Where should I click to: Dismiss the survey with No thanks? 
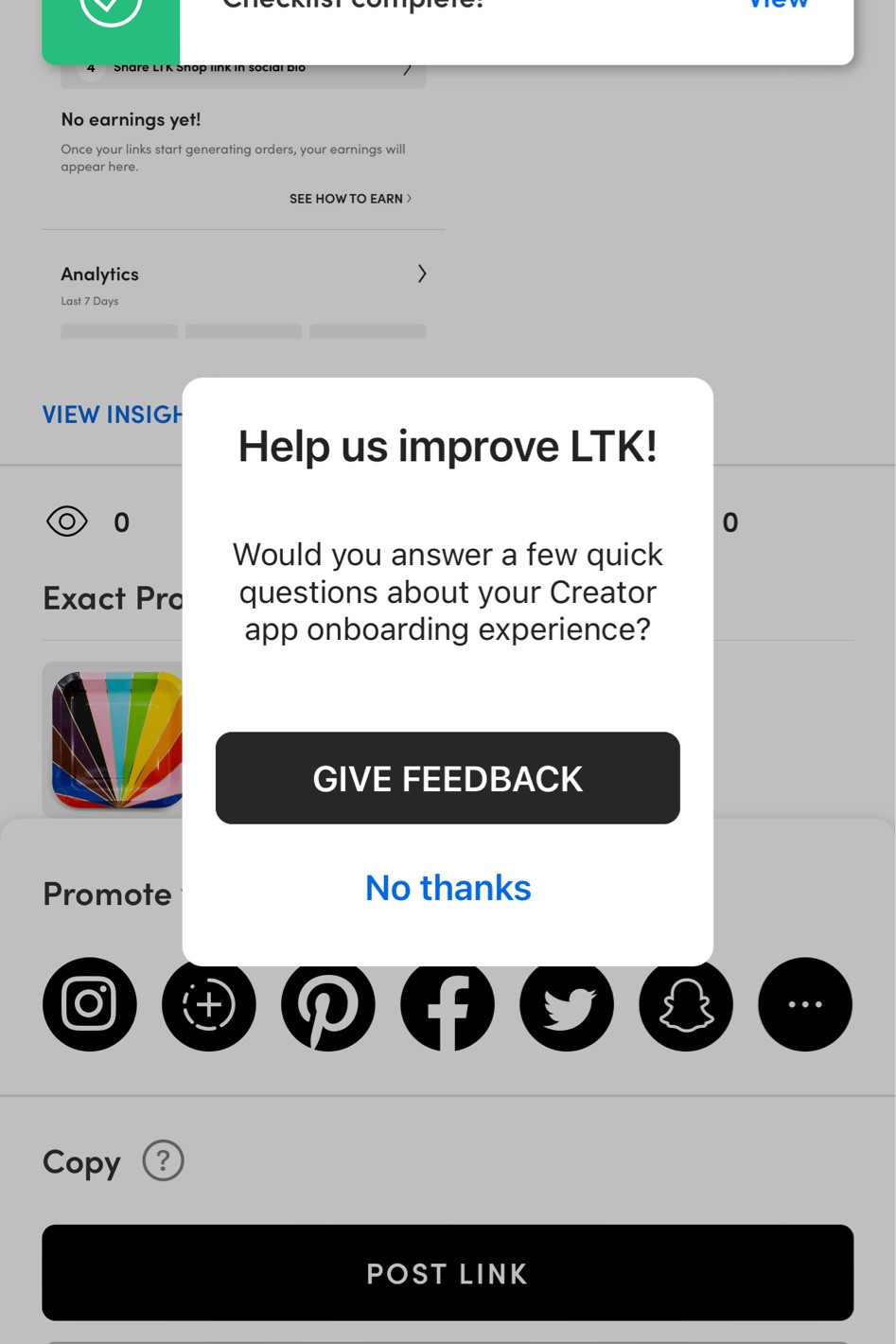448,888
